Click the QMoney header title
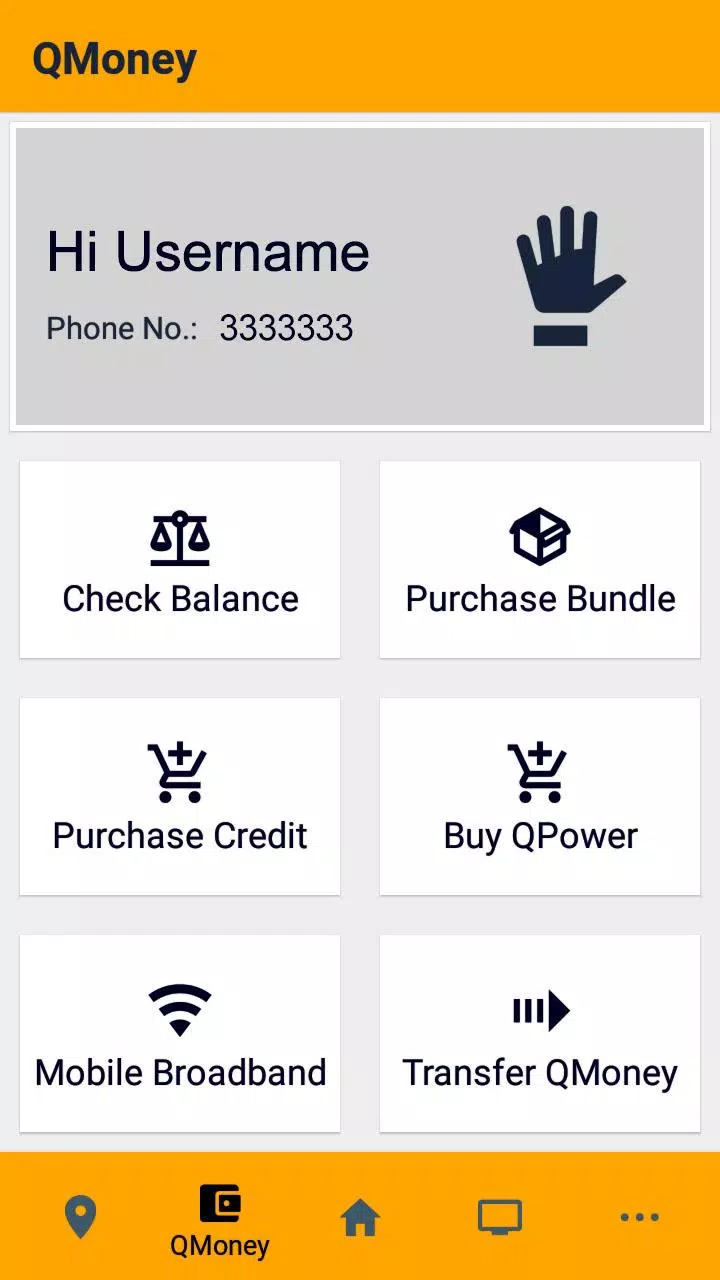The width and height of the screenshot is (720, 1280). pyautogui.click(x=114, y=58)
